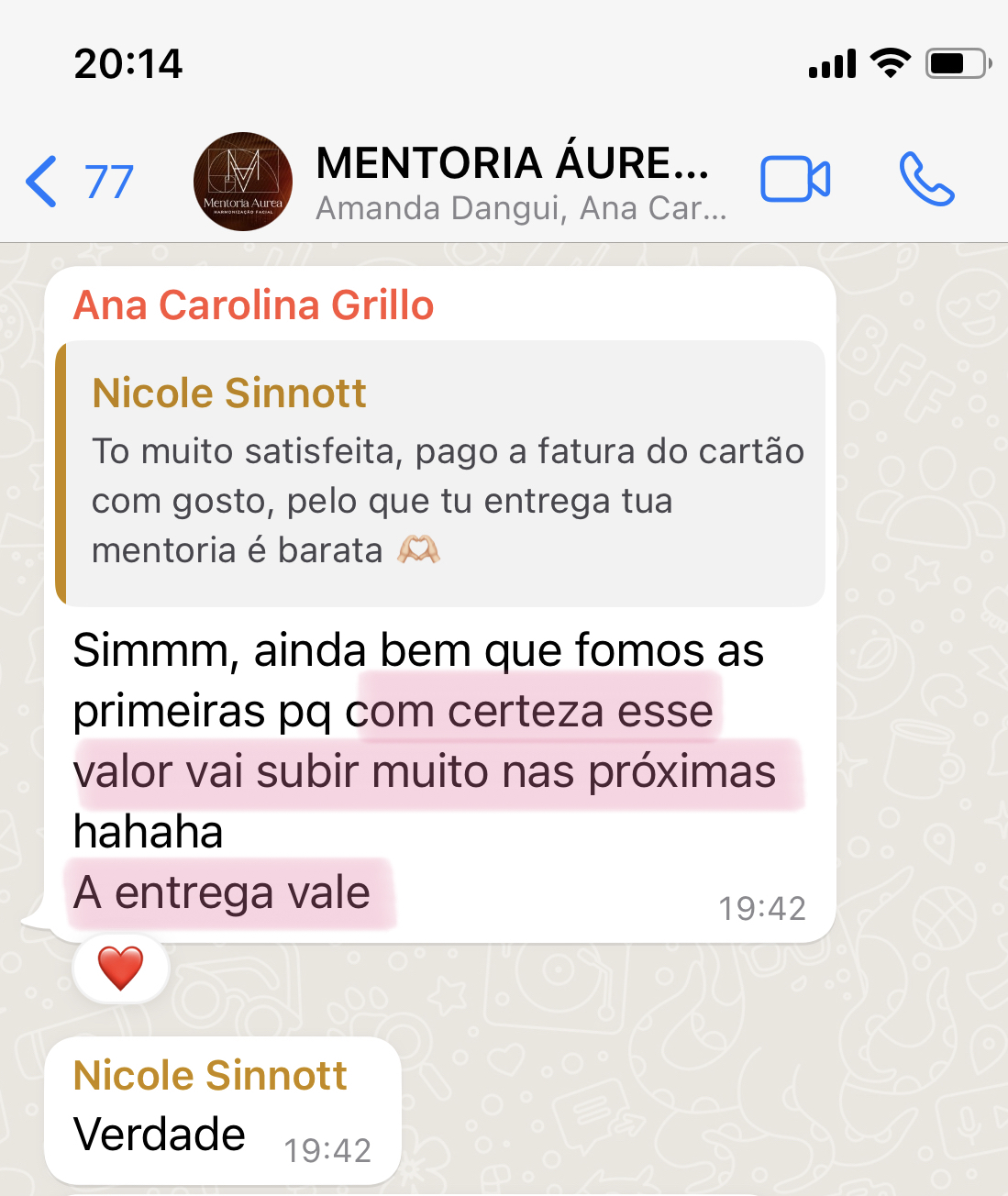Open the group profile picture
This screenshot has height=1196, width=1008.
click(x=243, y=182)
